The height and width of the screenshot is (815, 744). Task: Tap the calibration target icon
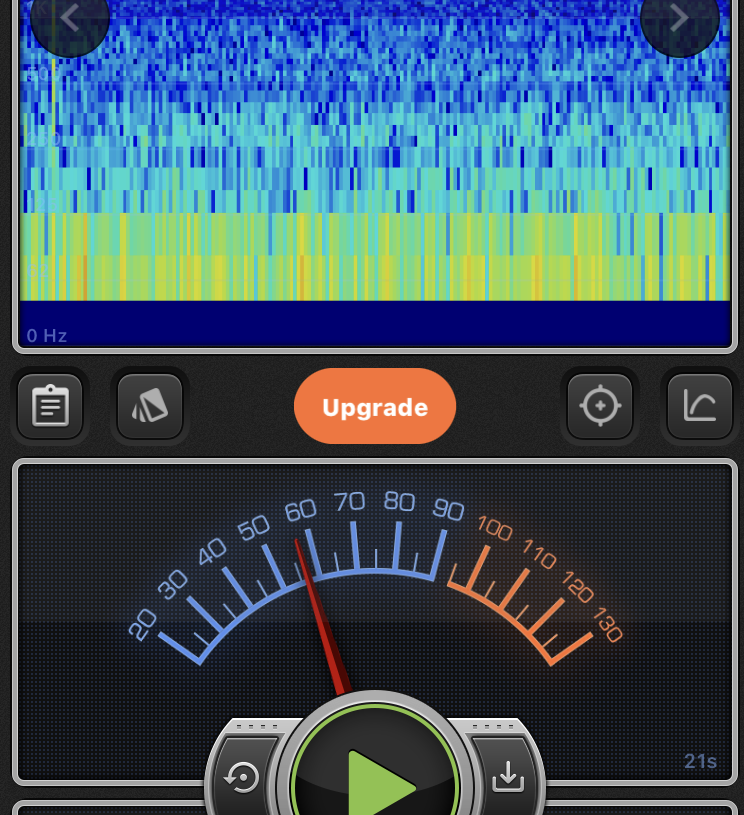[x=600, y=407]
